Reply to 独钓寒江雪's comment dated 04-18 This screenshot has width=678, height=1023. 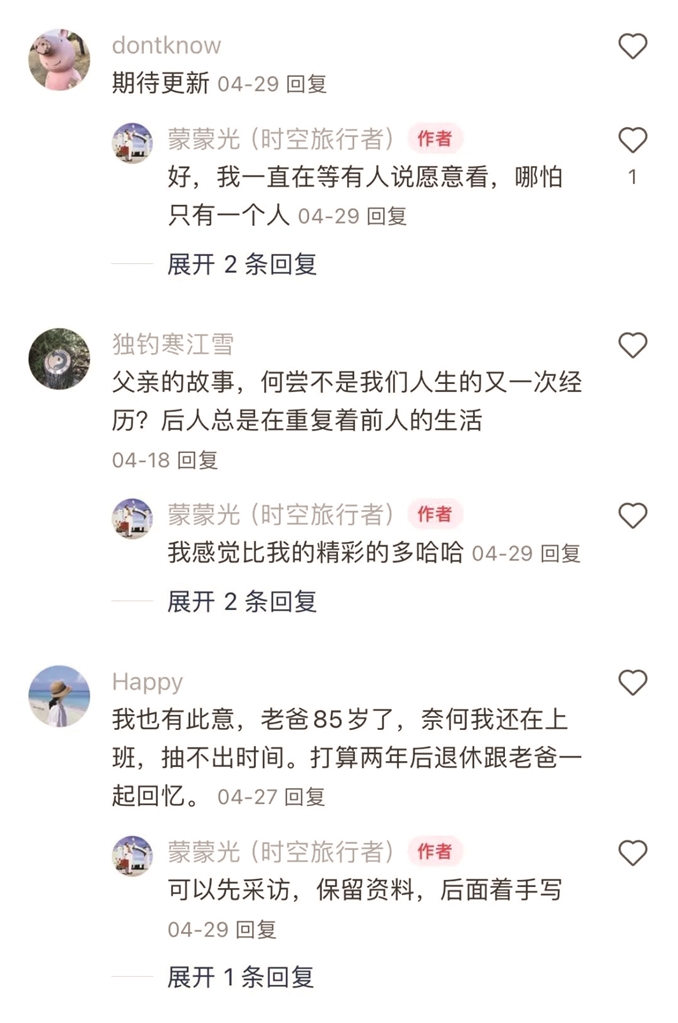(x=198, y=460)
